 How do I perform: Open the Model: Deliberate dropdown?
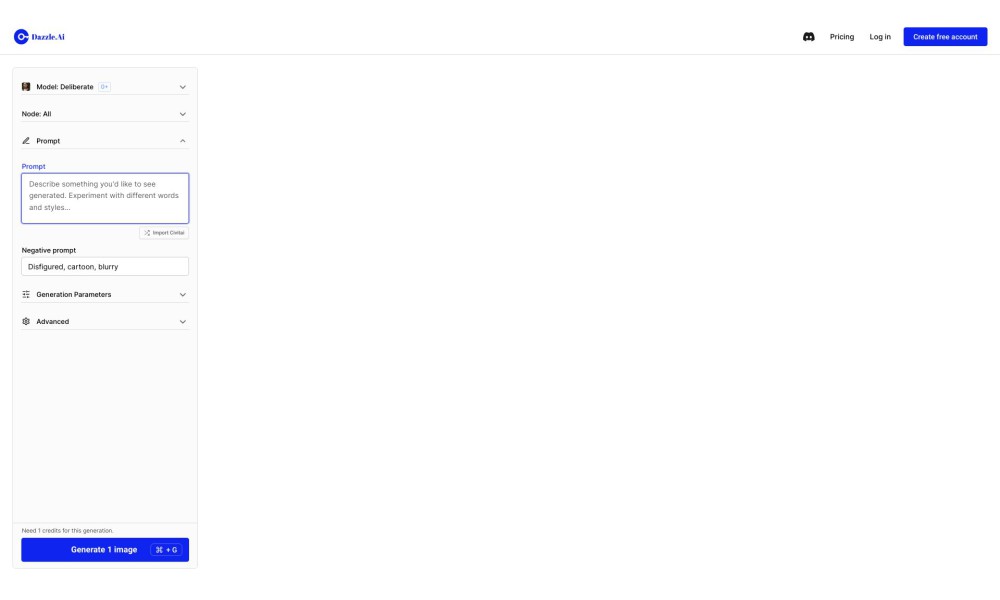tap(104, 87)
